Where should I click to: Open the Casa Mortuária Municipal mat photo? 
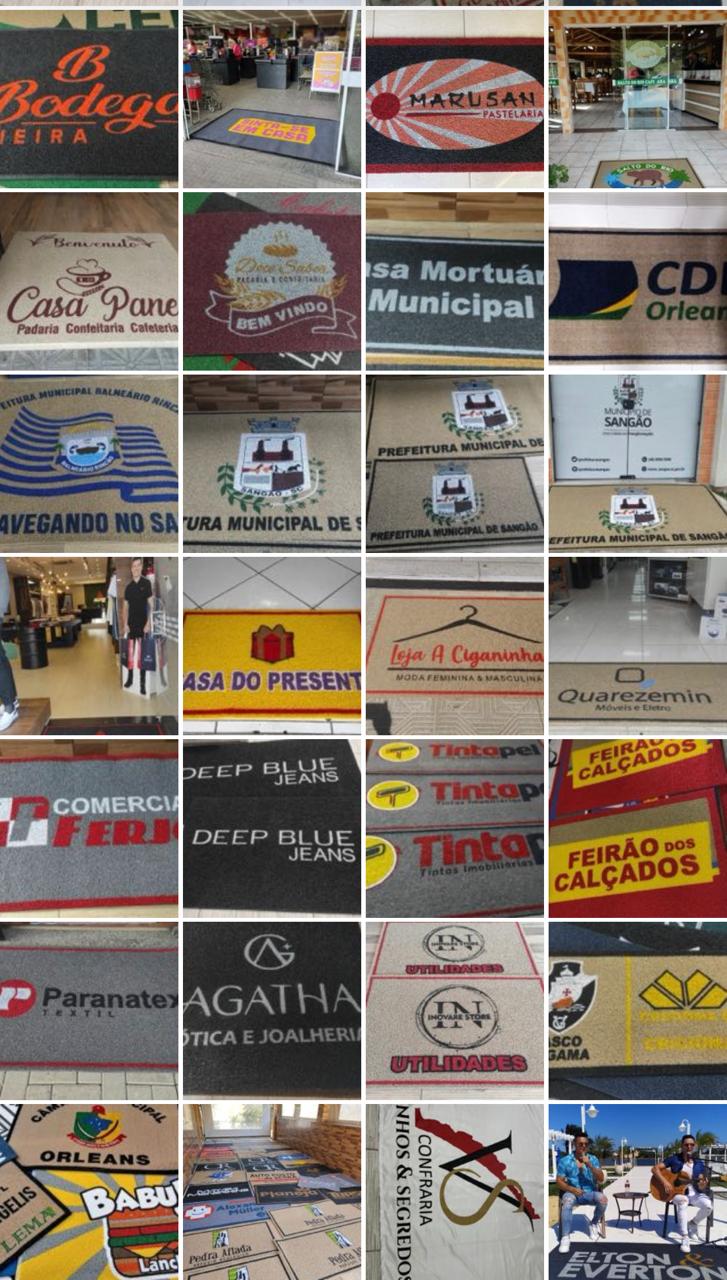click(x=455, y=281)
